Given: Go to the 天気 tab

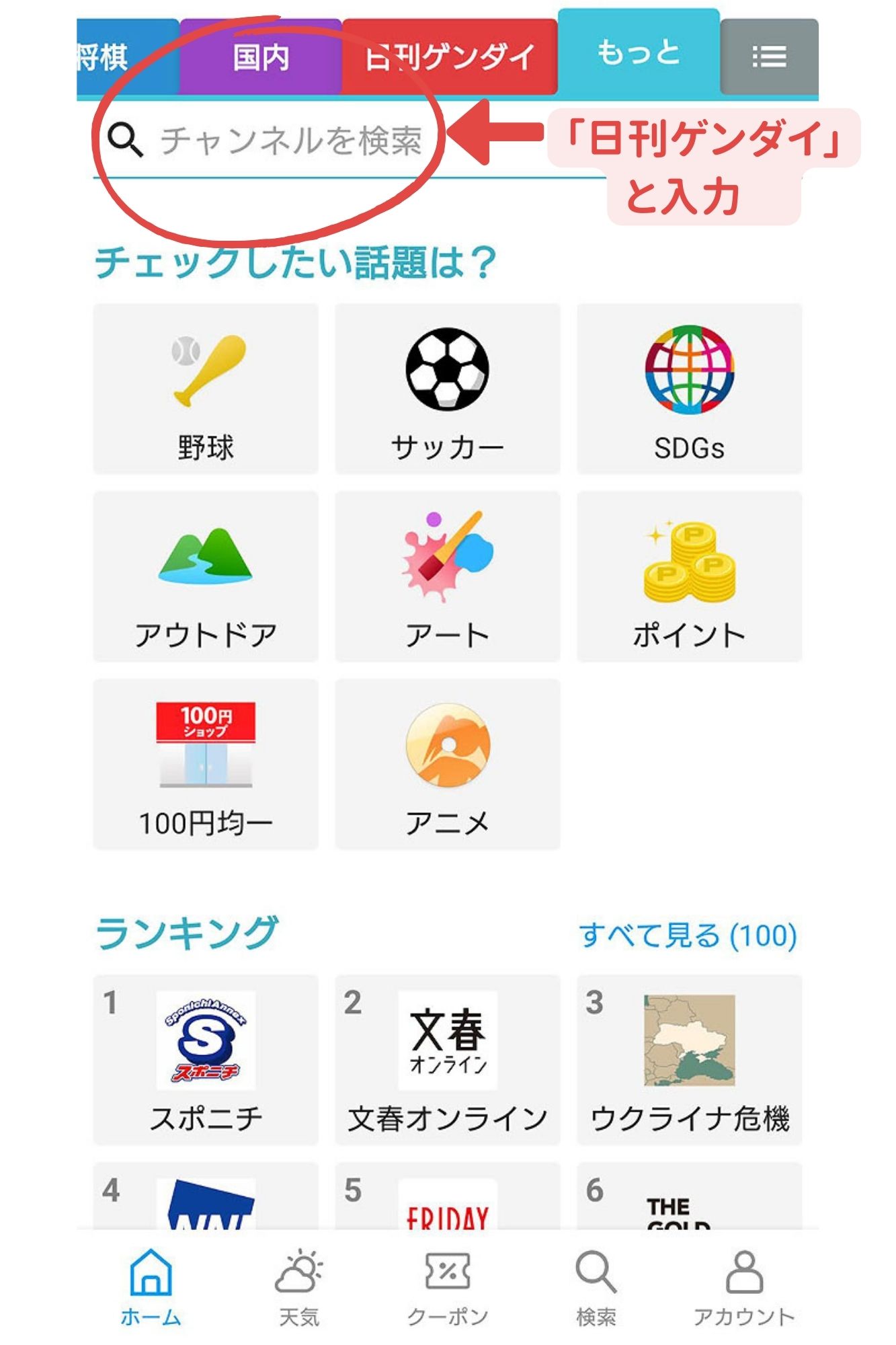Looking at the screenshot, I should (x=299, y=1288).
